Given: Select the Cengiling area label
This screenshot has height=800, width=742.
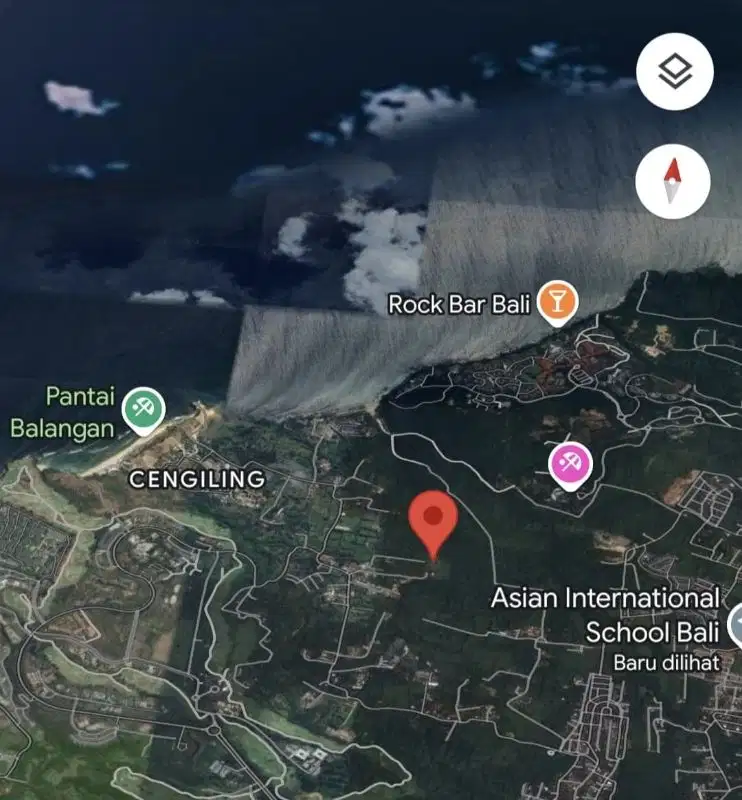Looking at the screenshot, I should (196, 480).
